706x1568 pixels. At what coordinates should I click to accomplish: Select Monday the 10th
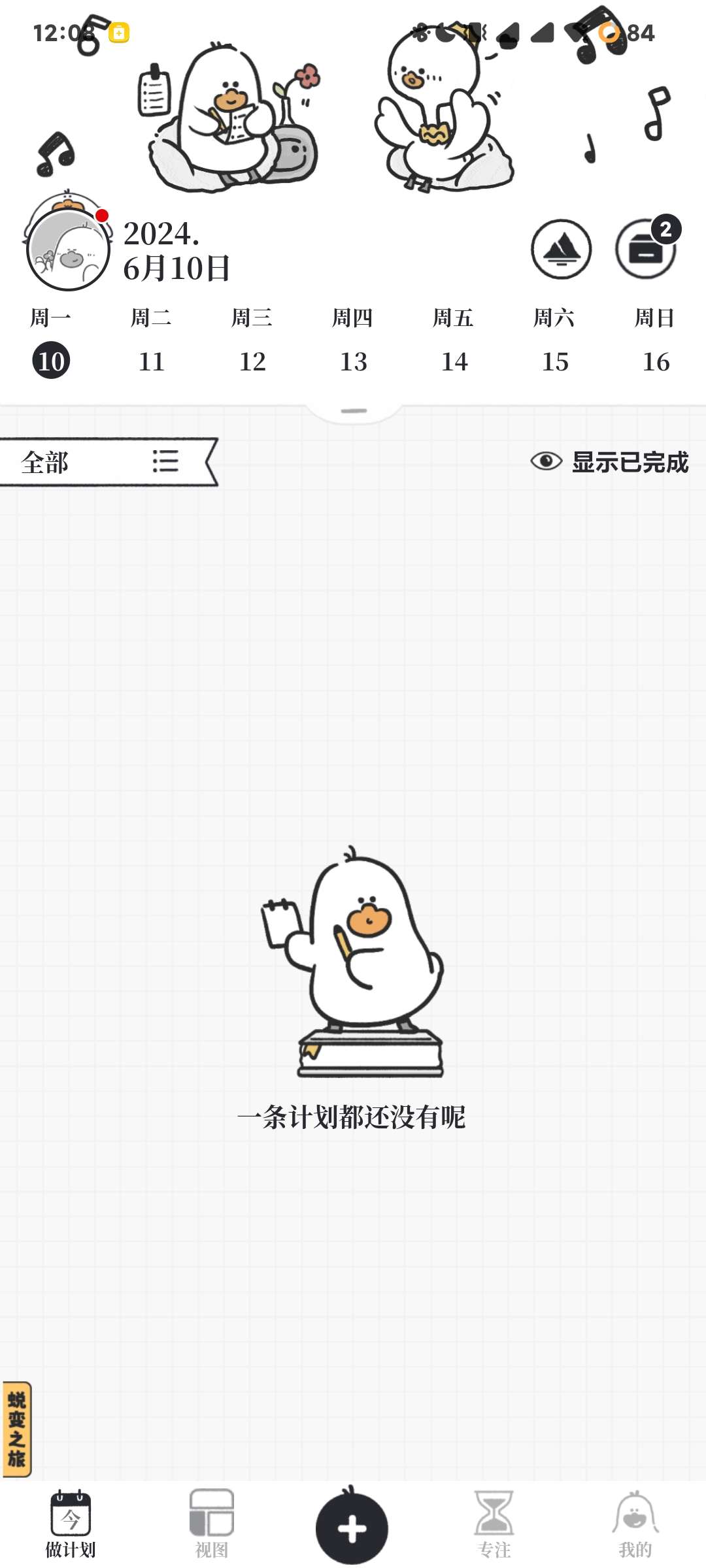coord(51,361)
